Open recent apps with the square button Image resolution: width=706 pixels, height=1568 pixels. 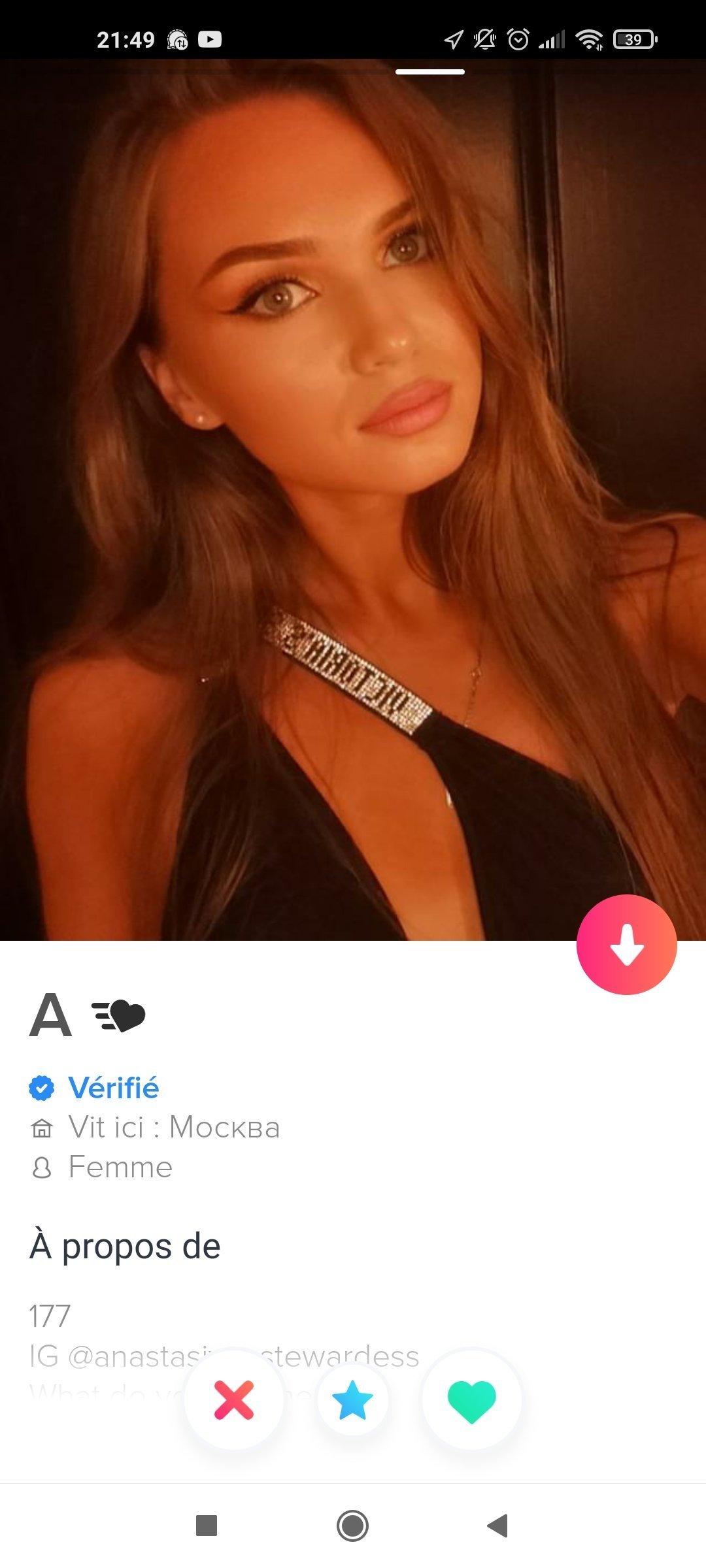[x=207, y=1526]
